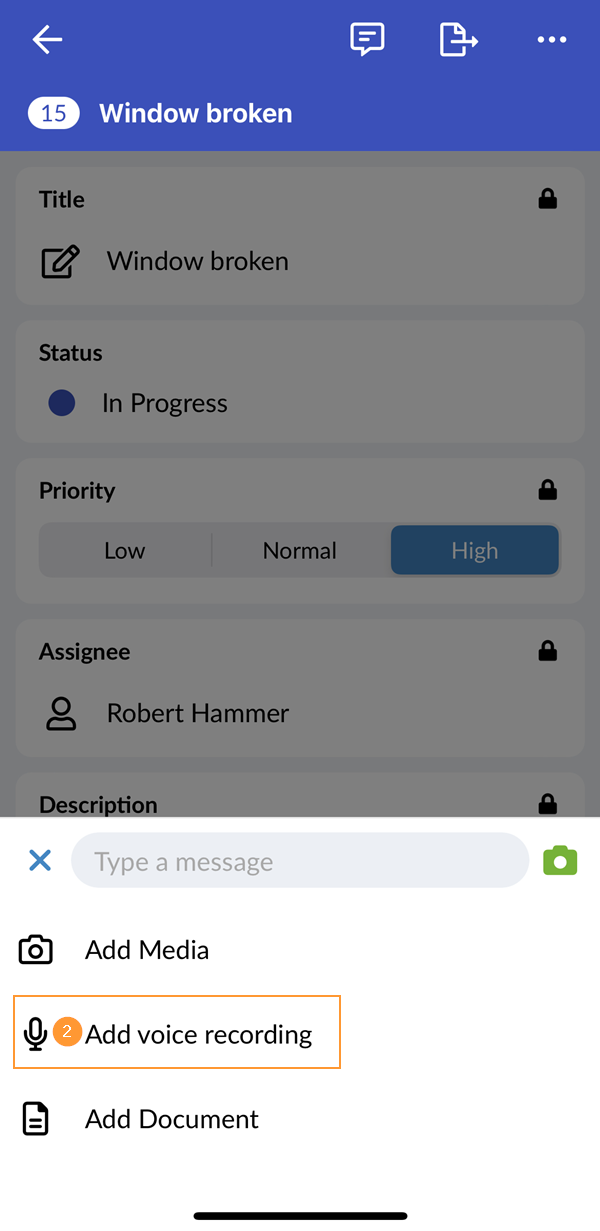The width and height of the screenshot is (600, 1231).
Task: Edit the Window broken title
Action: (197, 262)
